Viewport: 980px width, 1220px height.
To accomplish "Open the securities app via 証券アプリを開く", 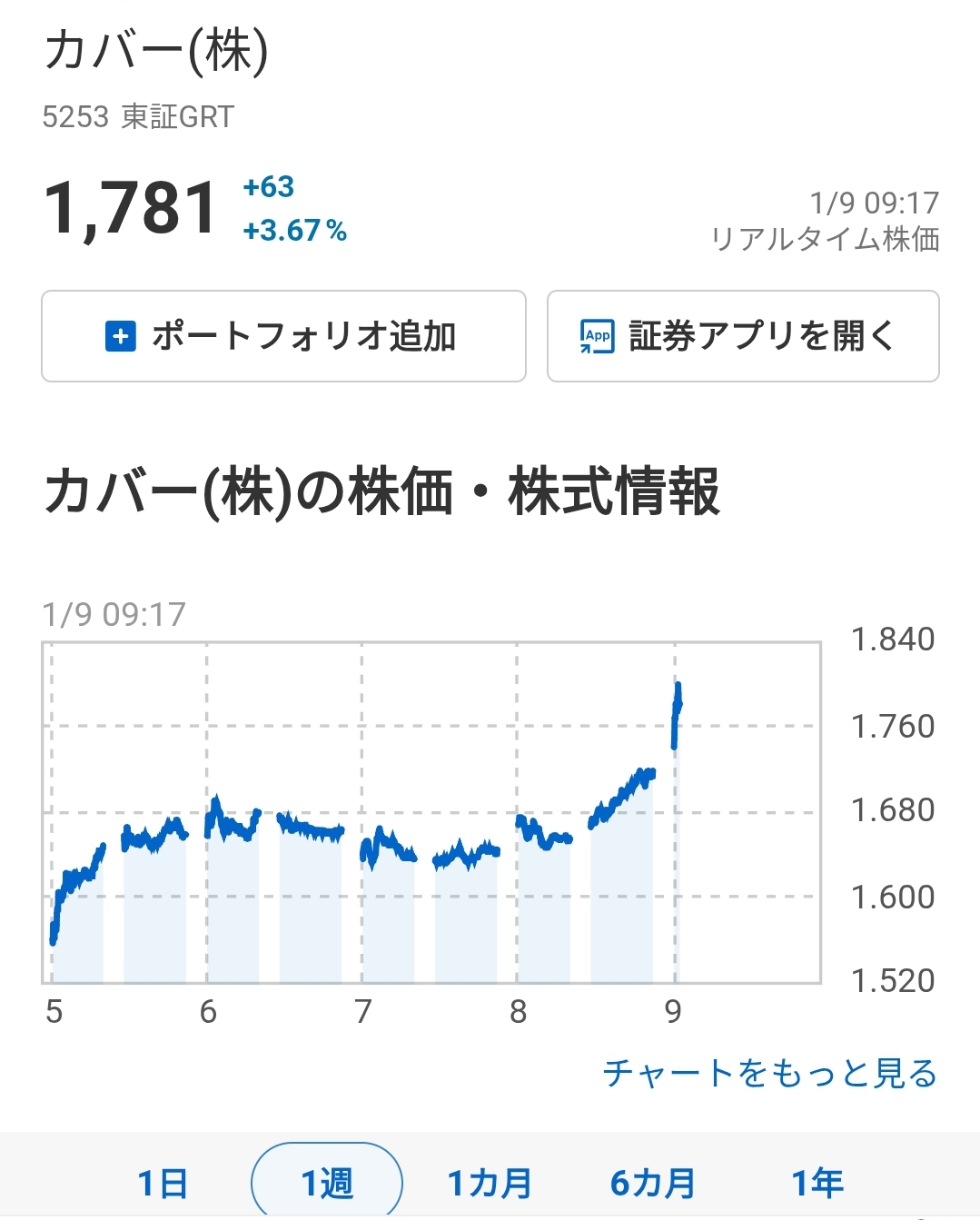I will [742, 336].
